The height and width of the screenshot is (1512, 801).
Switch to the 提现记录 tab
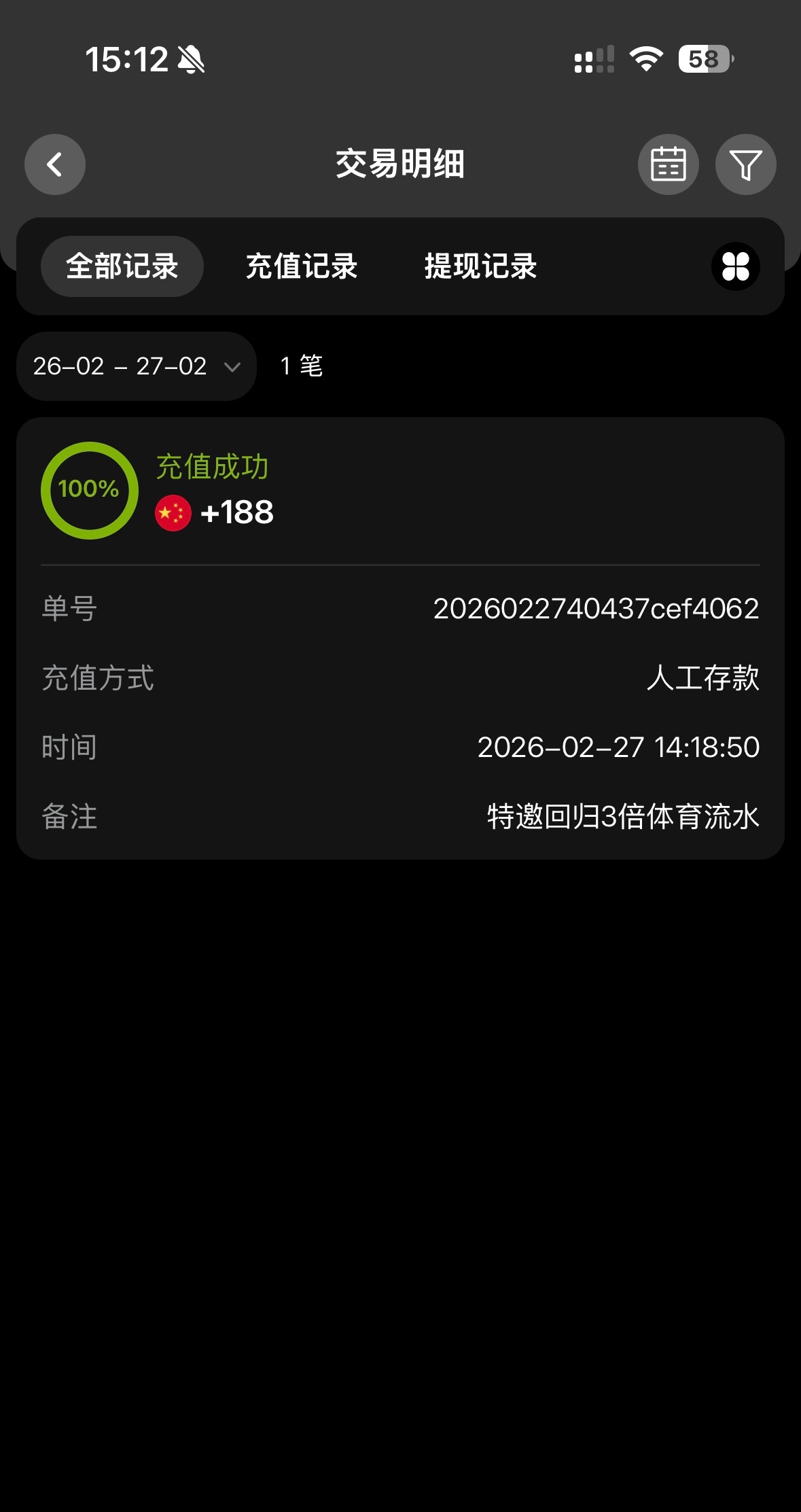click(x=481, y=266)
